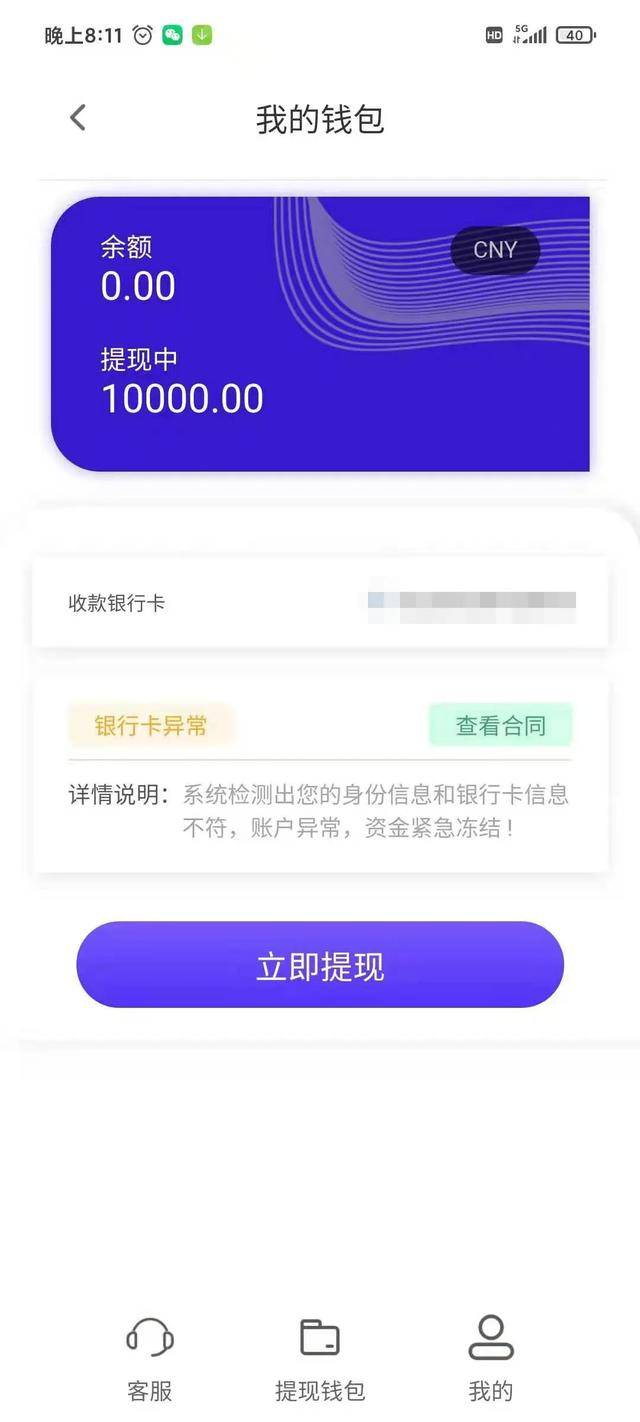Tap the 立即提现 button
Viewport: 640px width, 1422px height.
(320, 965)
